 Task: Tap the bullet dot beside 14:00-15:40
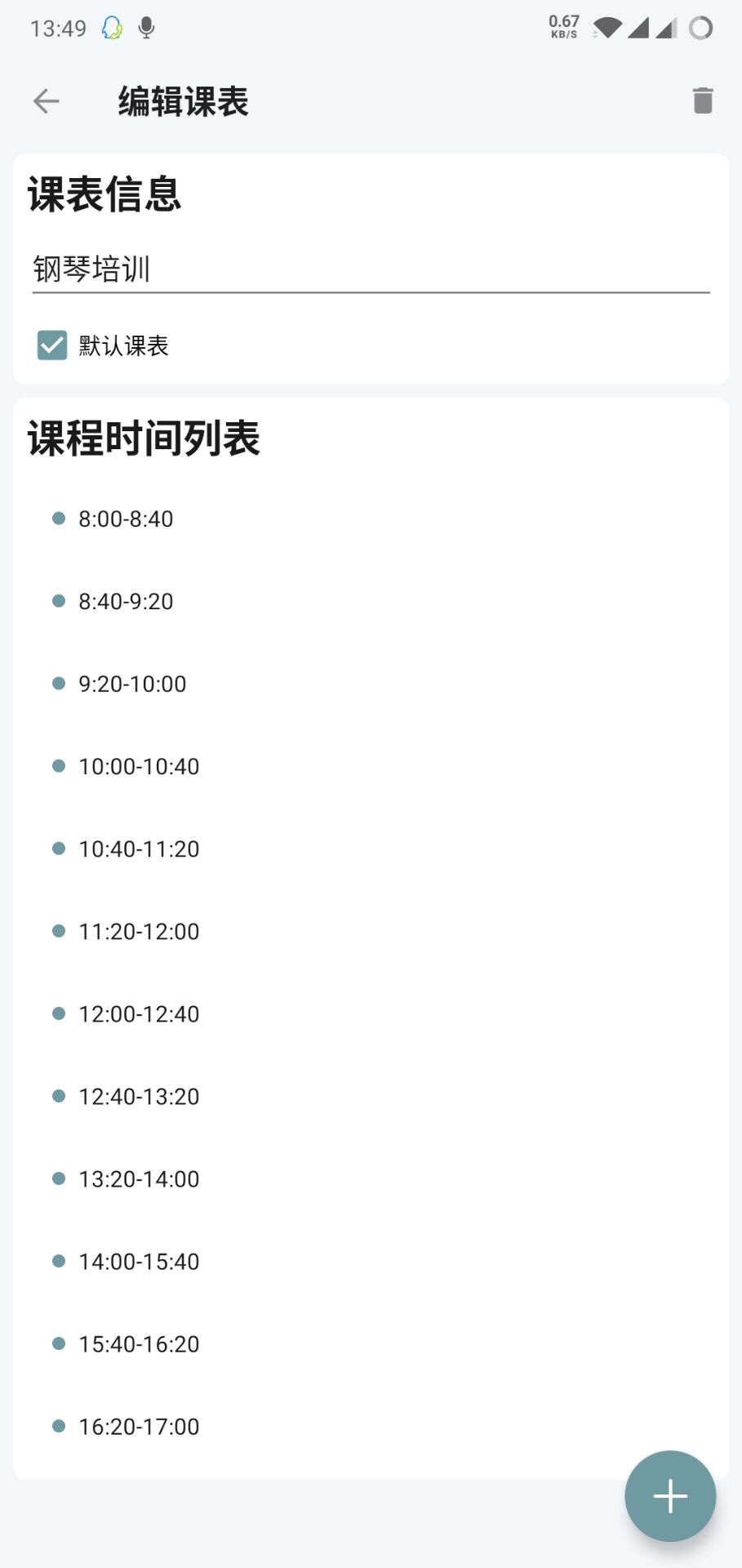(x=58, y=1260)
